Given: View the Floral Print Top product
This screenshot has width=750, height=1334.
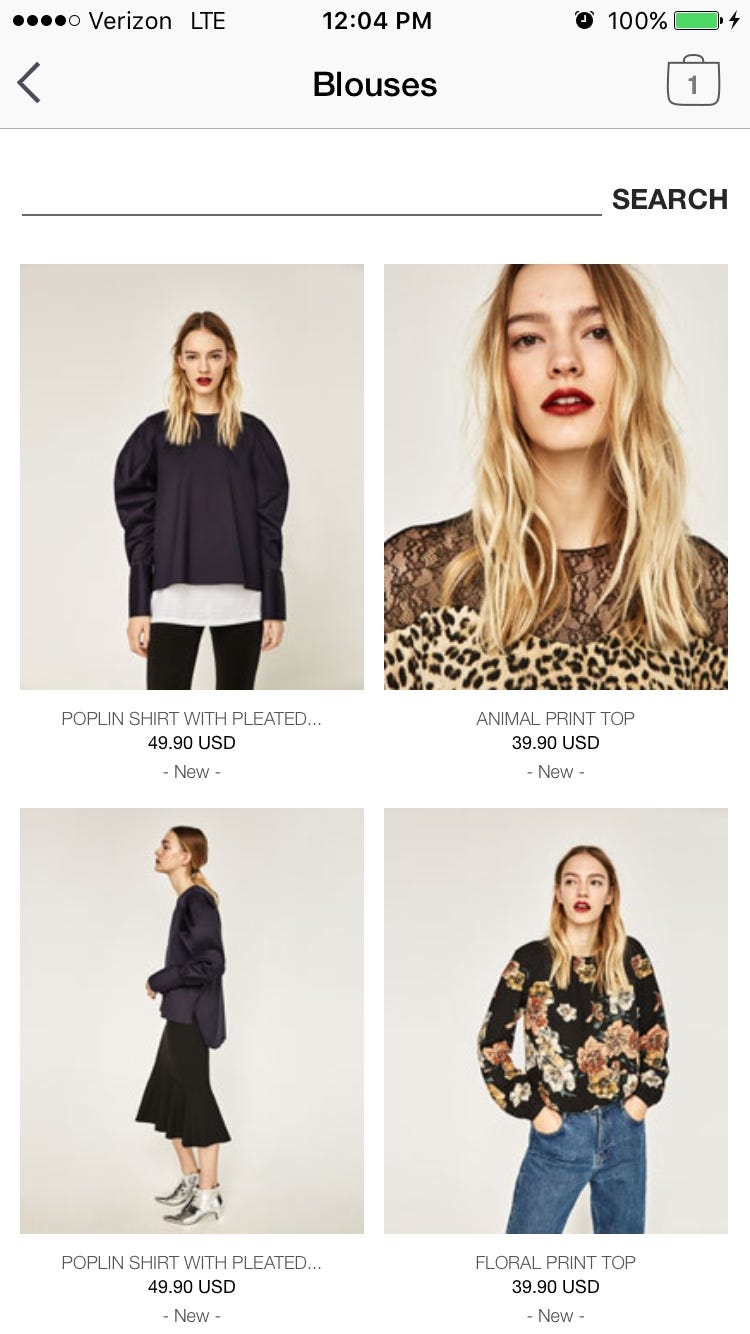Looking at the screenshot, I should [555, 1021].
